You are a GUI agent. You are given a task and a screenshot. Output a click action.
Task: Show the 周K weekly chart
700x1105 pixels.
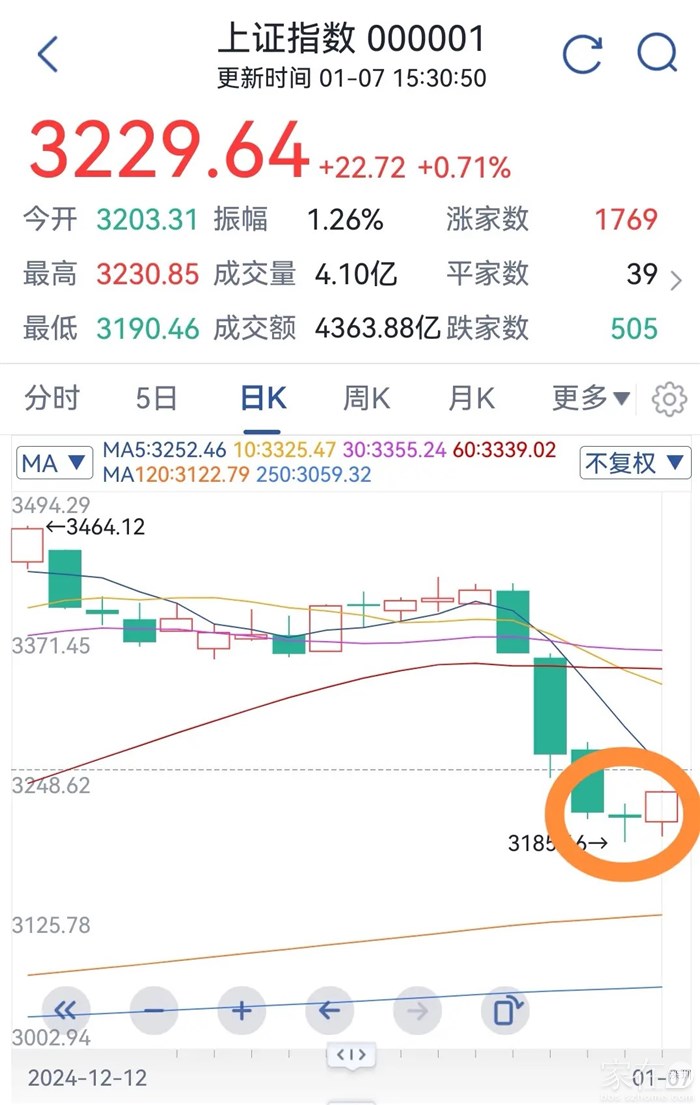pyautogui.click(x=366, y=399)
